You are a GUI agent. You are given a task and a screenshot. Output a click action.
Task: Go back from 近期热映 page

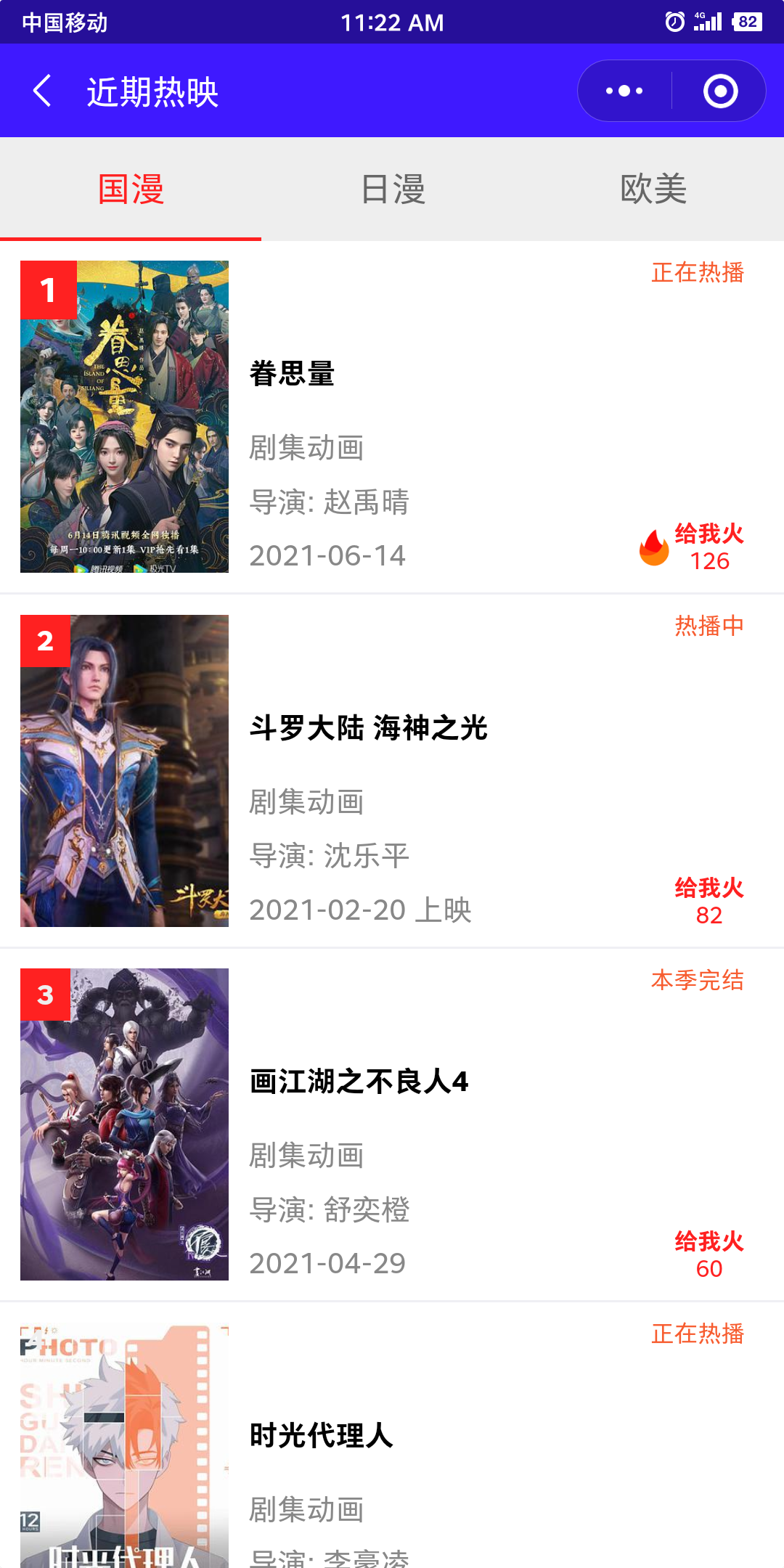42,91
